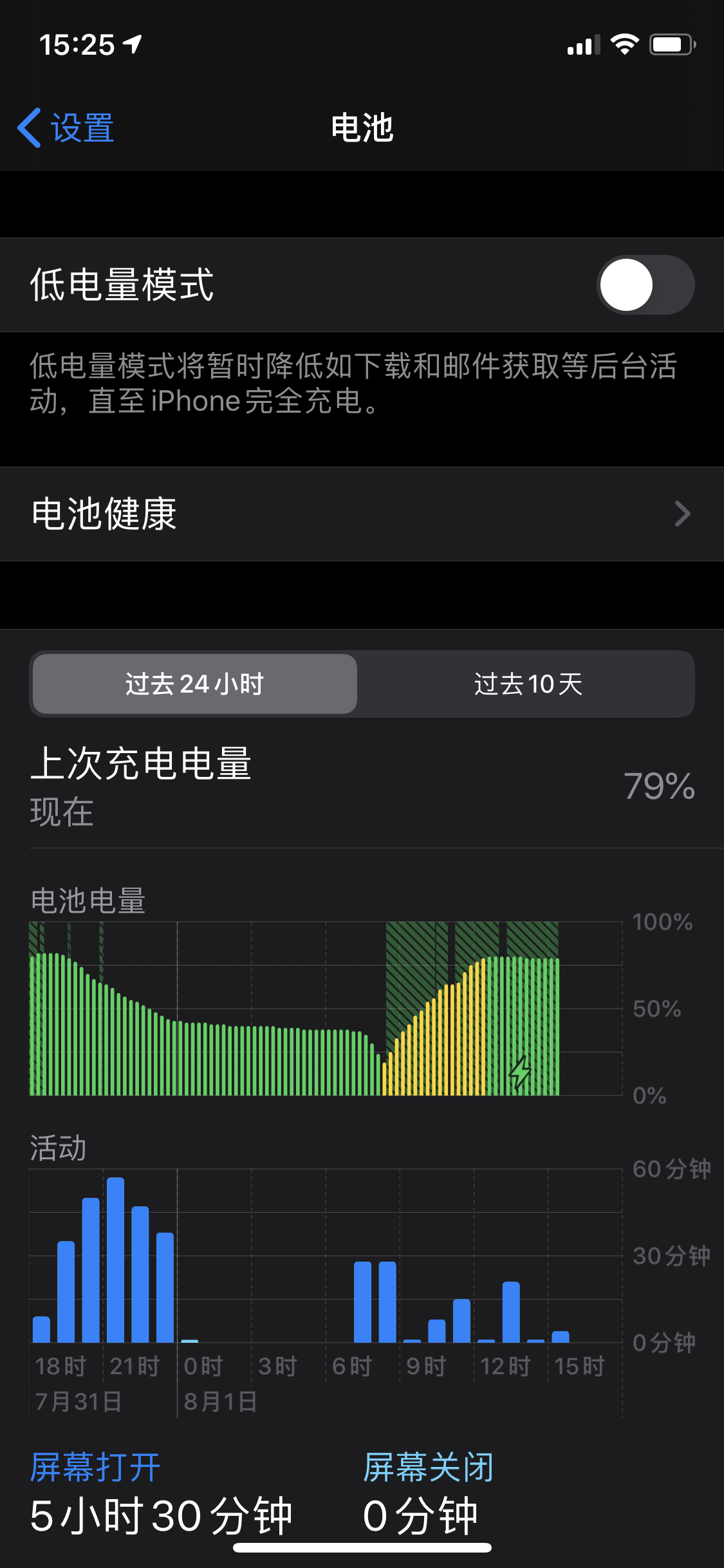Go back to 设置
Viewport: 724px width, 1568px height.
click(x=66, y=127)
